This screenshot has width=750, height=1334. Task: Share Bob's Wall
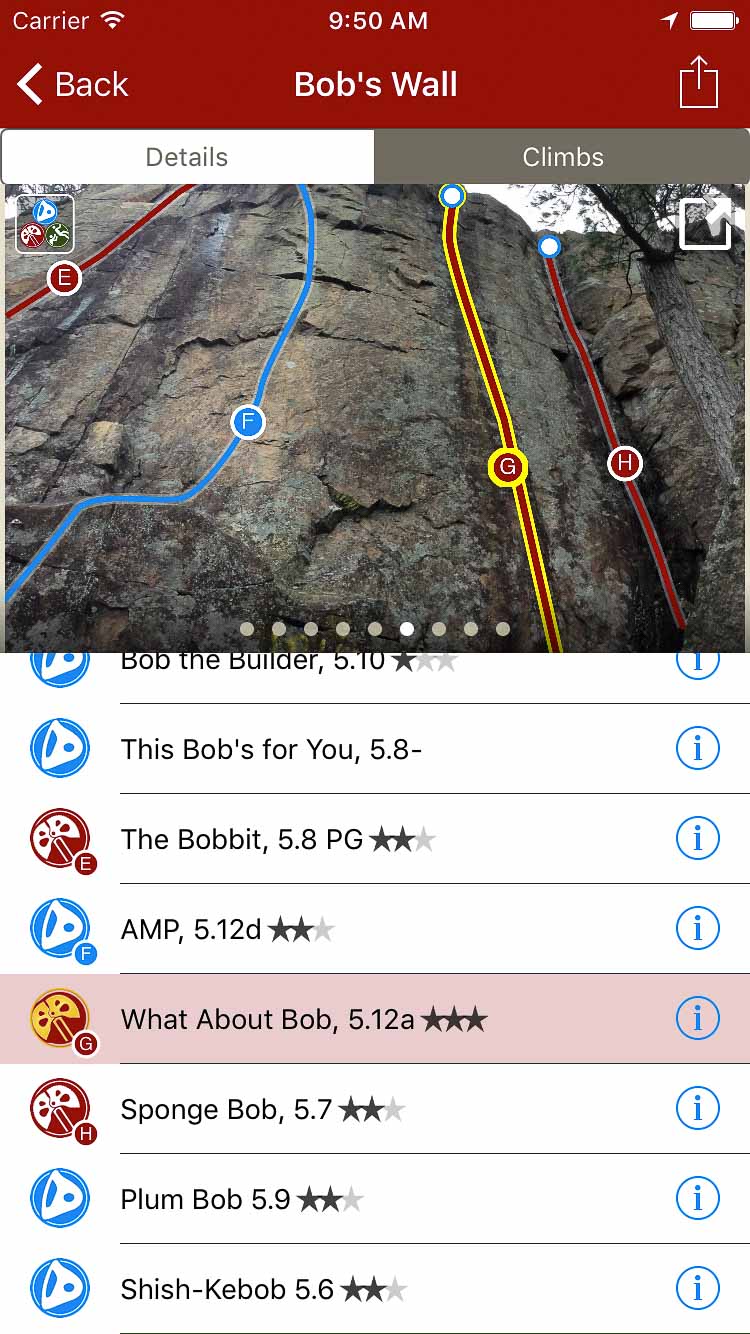(x=699, y=83)
